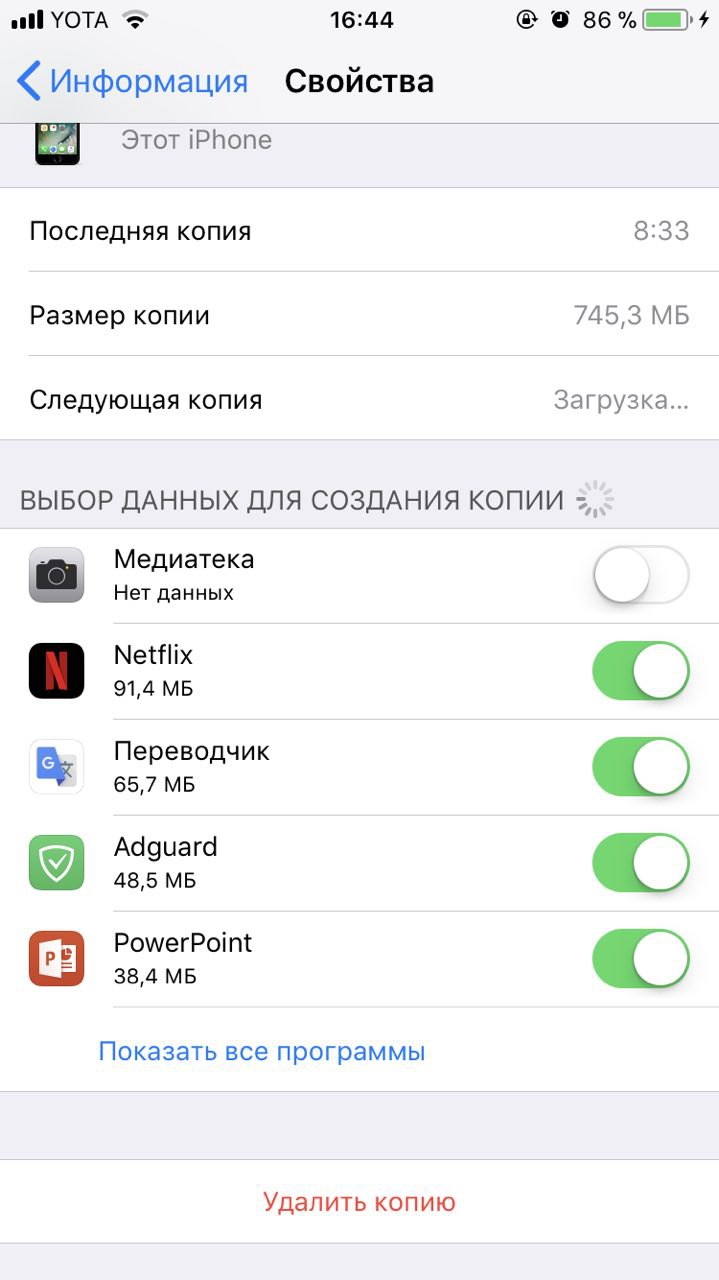Viewport: 719px width, 1280px height.
Task: Toggle off PowerPoint backup
Action: (641, 959)
